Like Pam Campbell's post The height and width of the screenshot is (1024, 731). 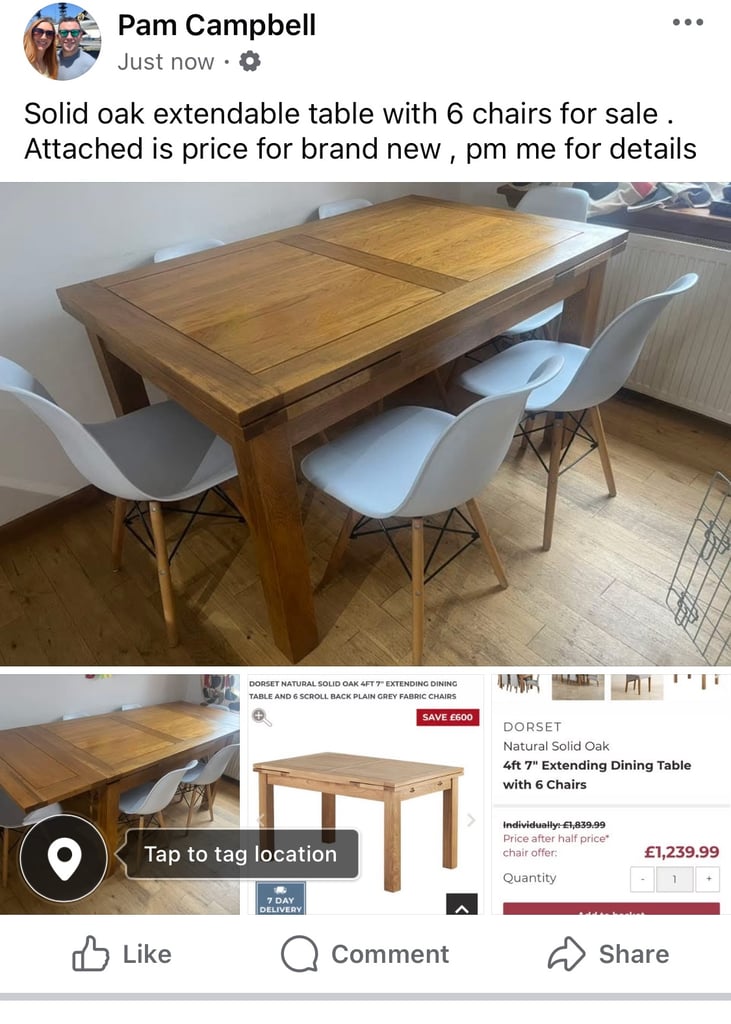click(122, 954)
